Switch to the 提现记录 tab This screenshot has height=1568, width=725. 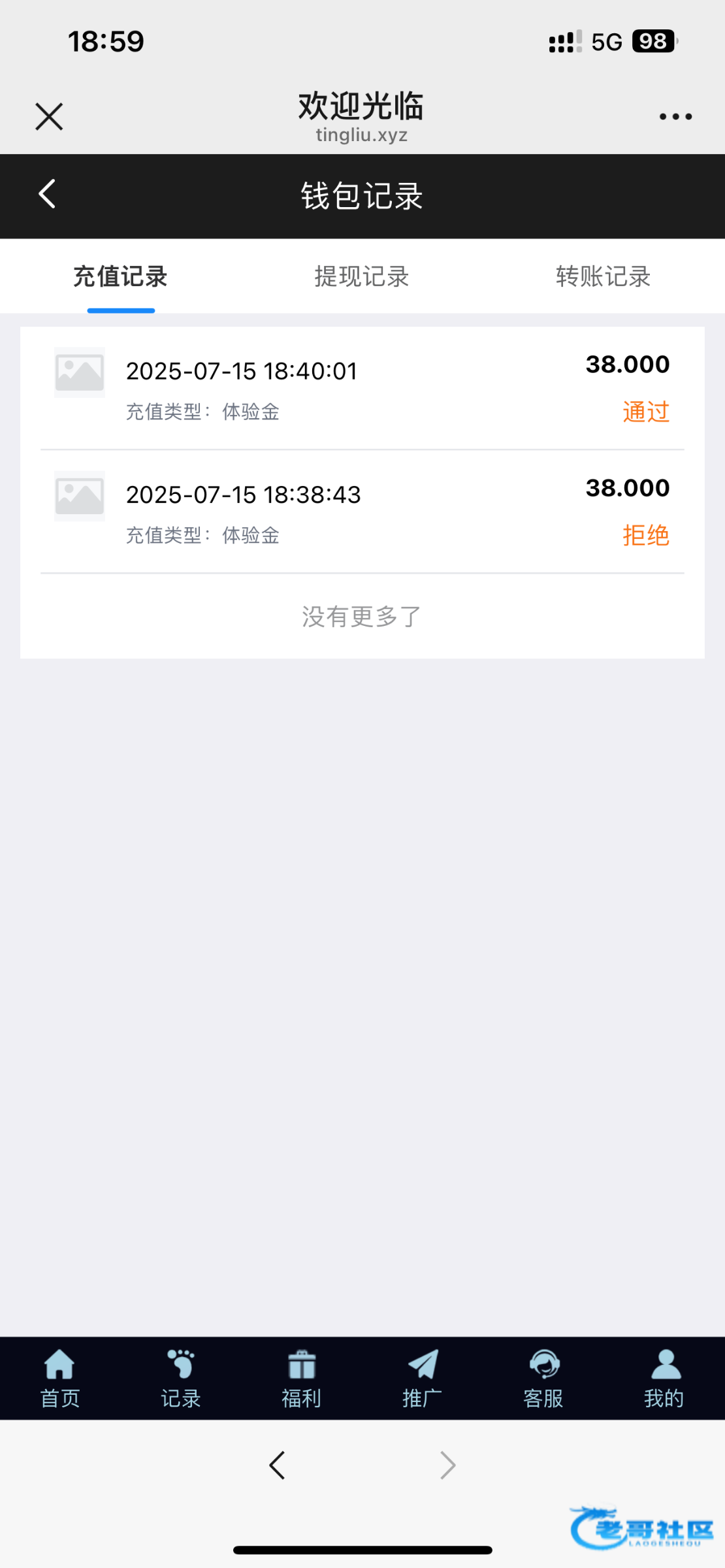[x=362, y=276]
